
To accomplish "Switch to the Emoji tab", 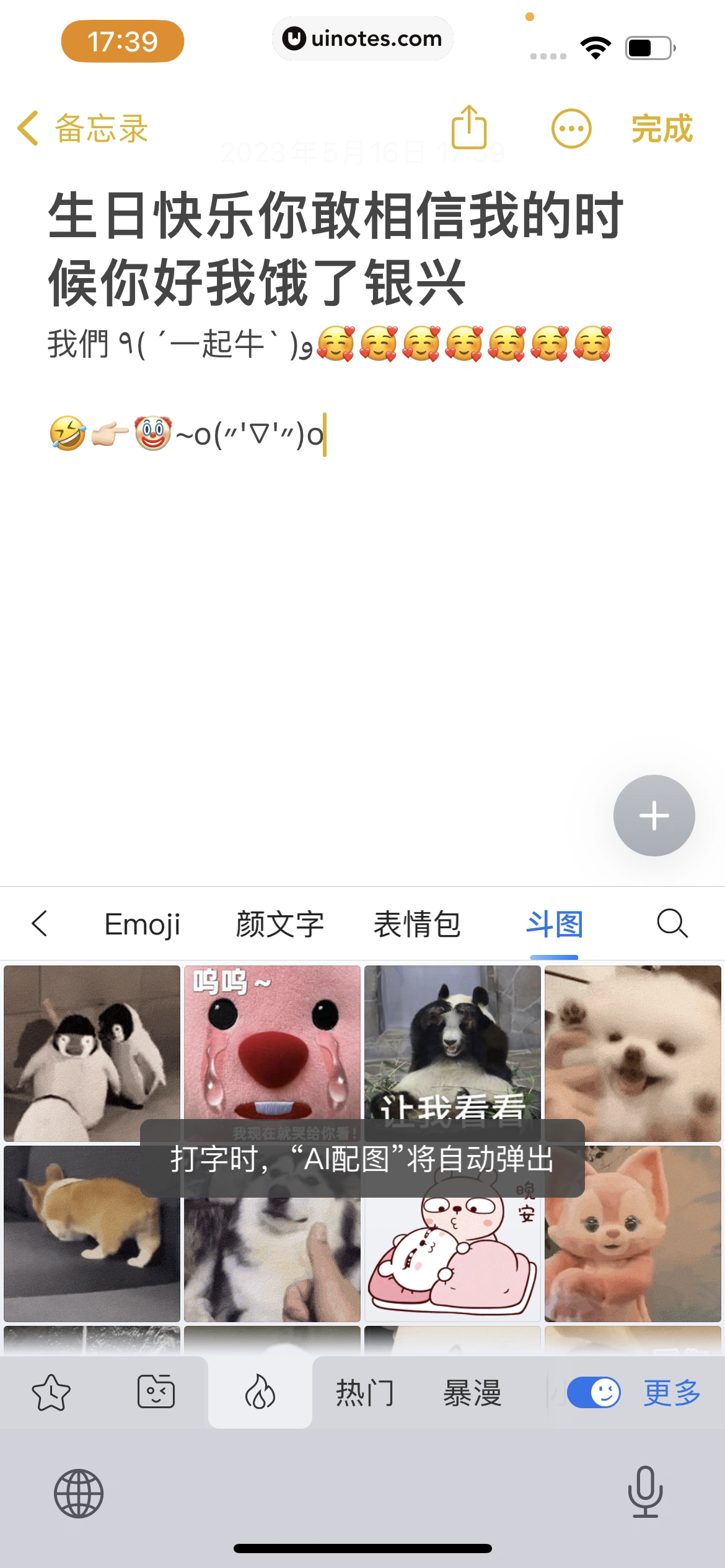I will tap(142, 925).
